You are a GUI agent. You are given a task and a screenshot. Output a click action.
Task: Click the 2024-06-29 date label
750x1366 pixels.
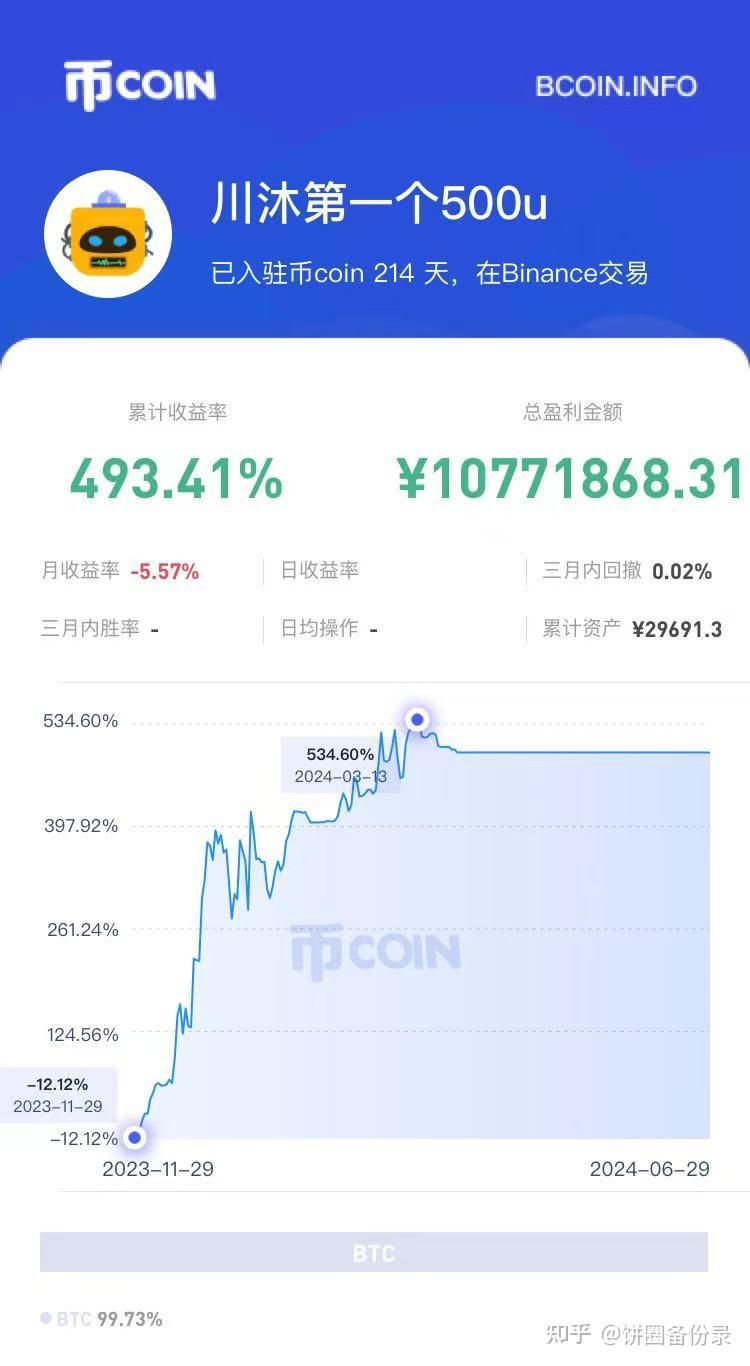(648, 1168)
